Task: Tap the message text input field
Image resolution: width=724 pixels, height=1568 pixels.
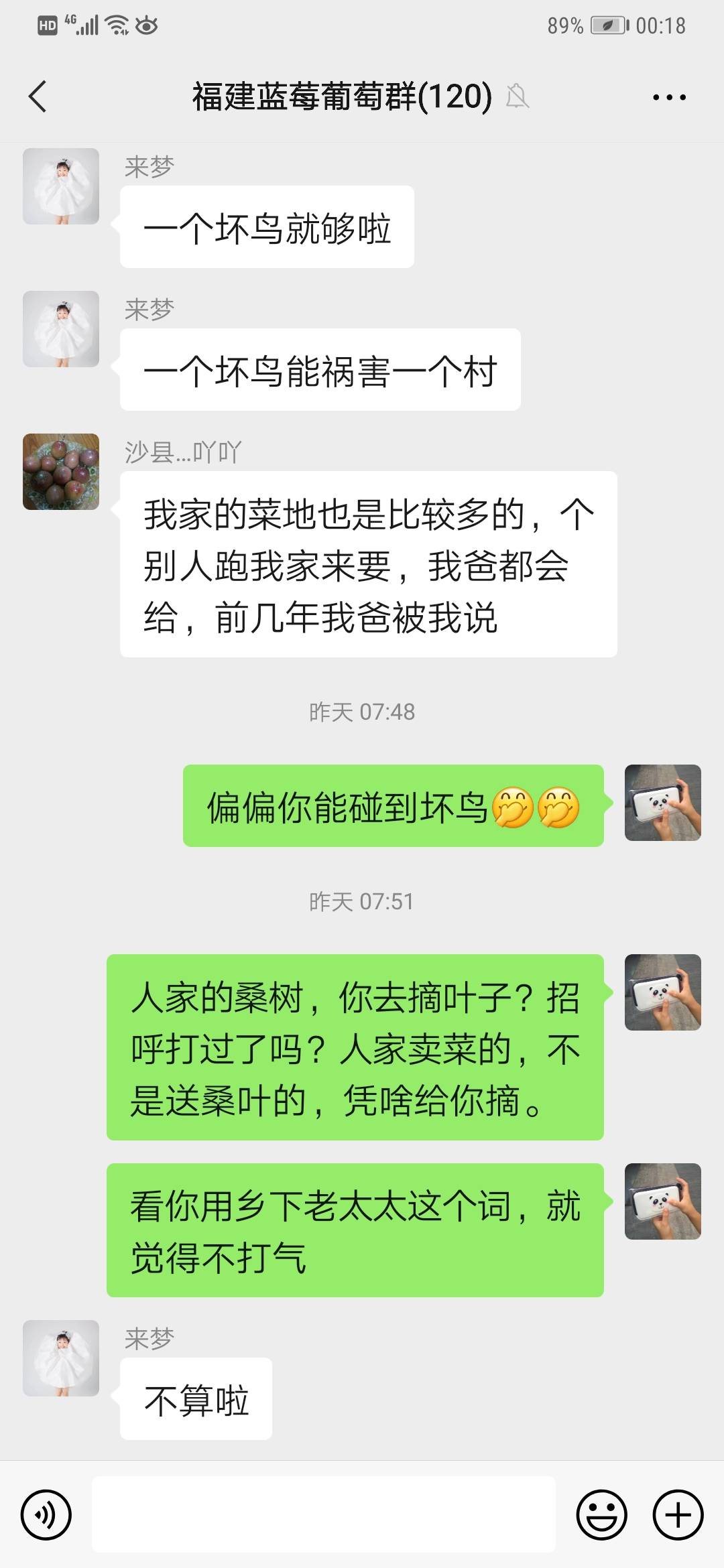Action: [x=324, y=1514]
